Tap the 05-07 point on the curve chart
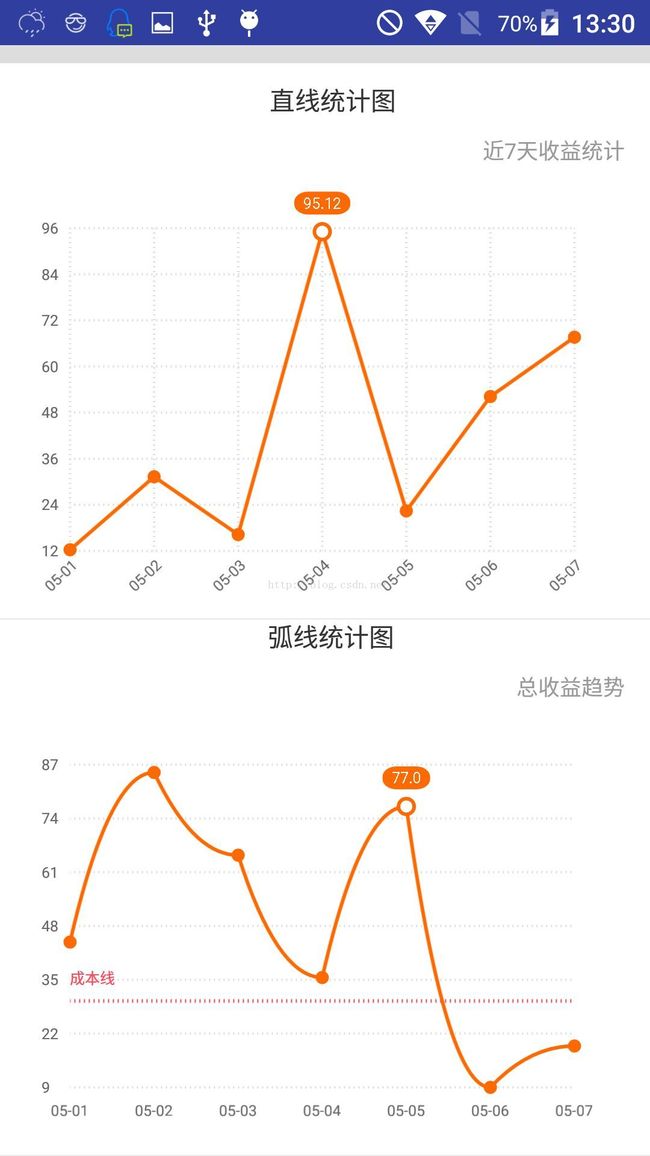Image resolution: width=650 pixels, height=1156 pixels. pyautogui.click(x=574, y=1046)
